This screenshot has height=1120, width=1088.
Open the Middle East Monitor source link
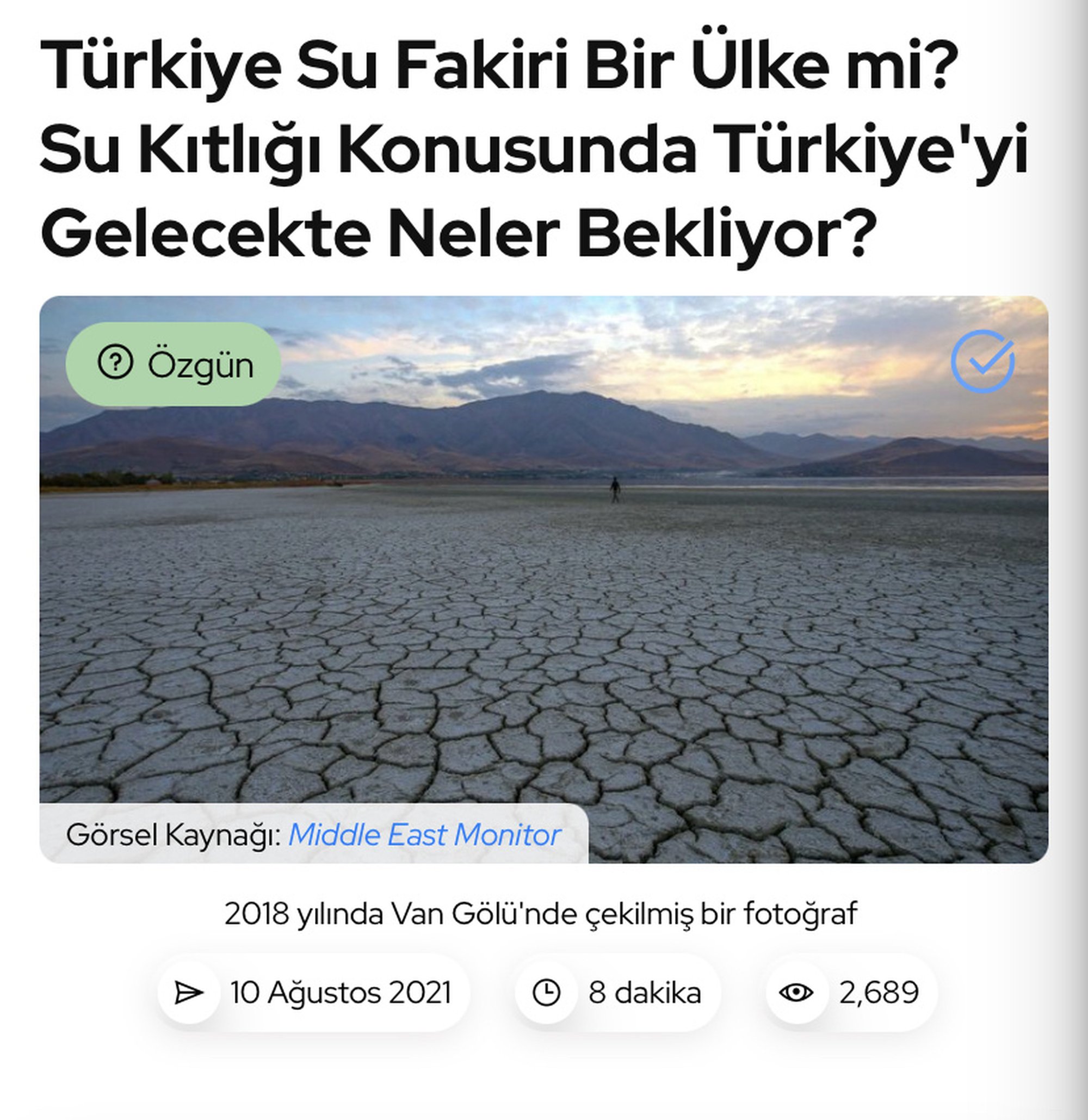(424, 835)
